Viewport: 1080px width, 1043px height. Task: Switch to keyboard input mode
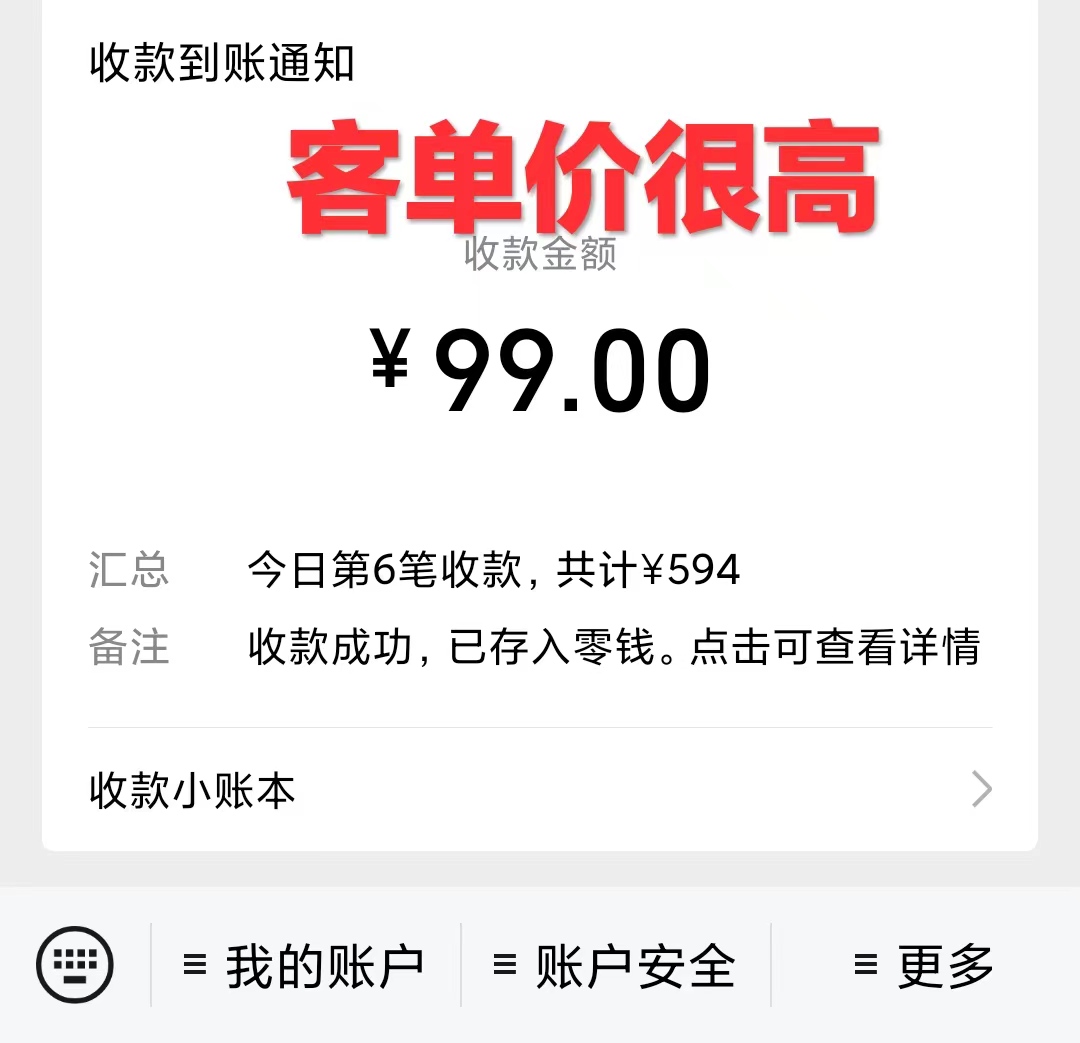coord(75,965)
